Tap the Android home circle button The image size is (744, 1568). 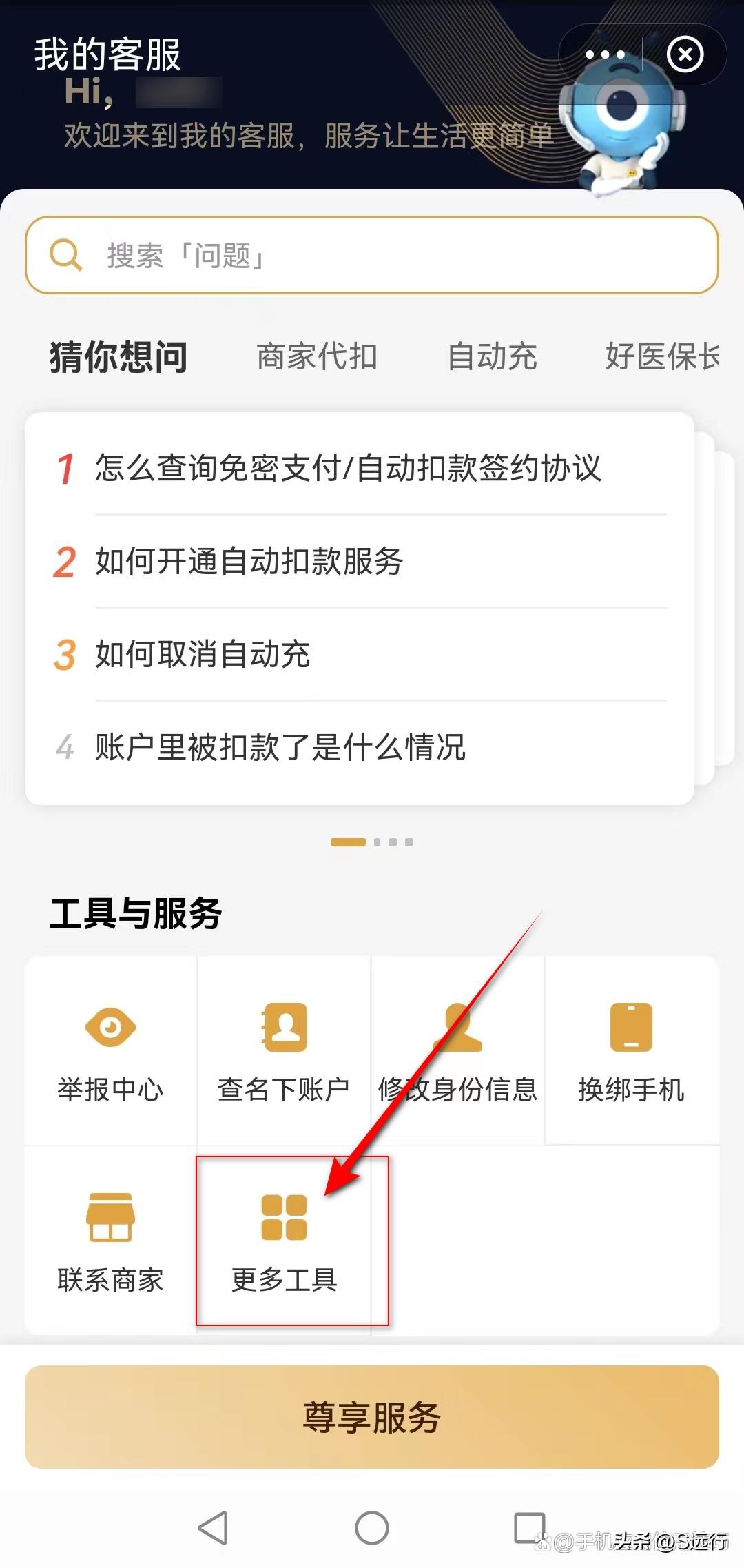click(371, 1527)
